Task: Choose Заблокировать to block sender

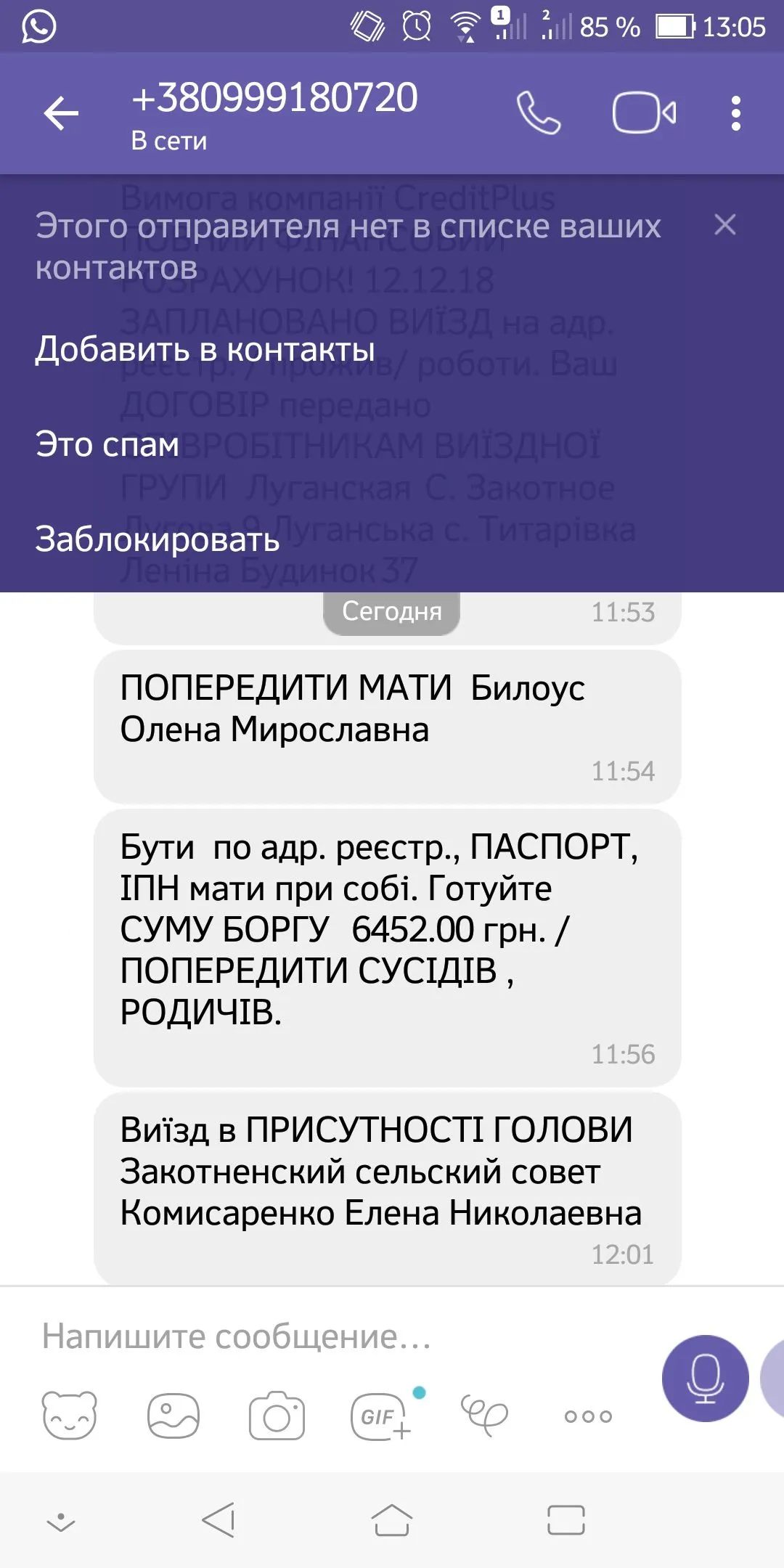Action: [158, 539]
